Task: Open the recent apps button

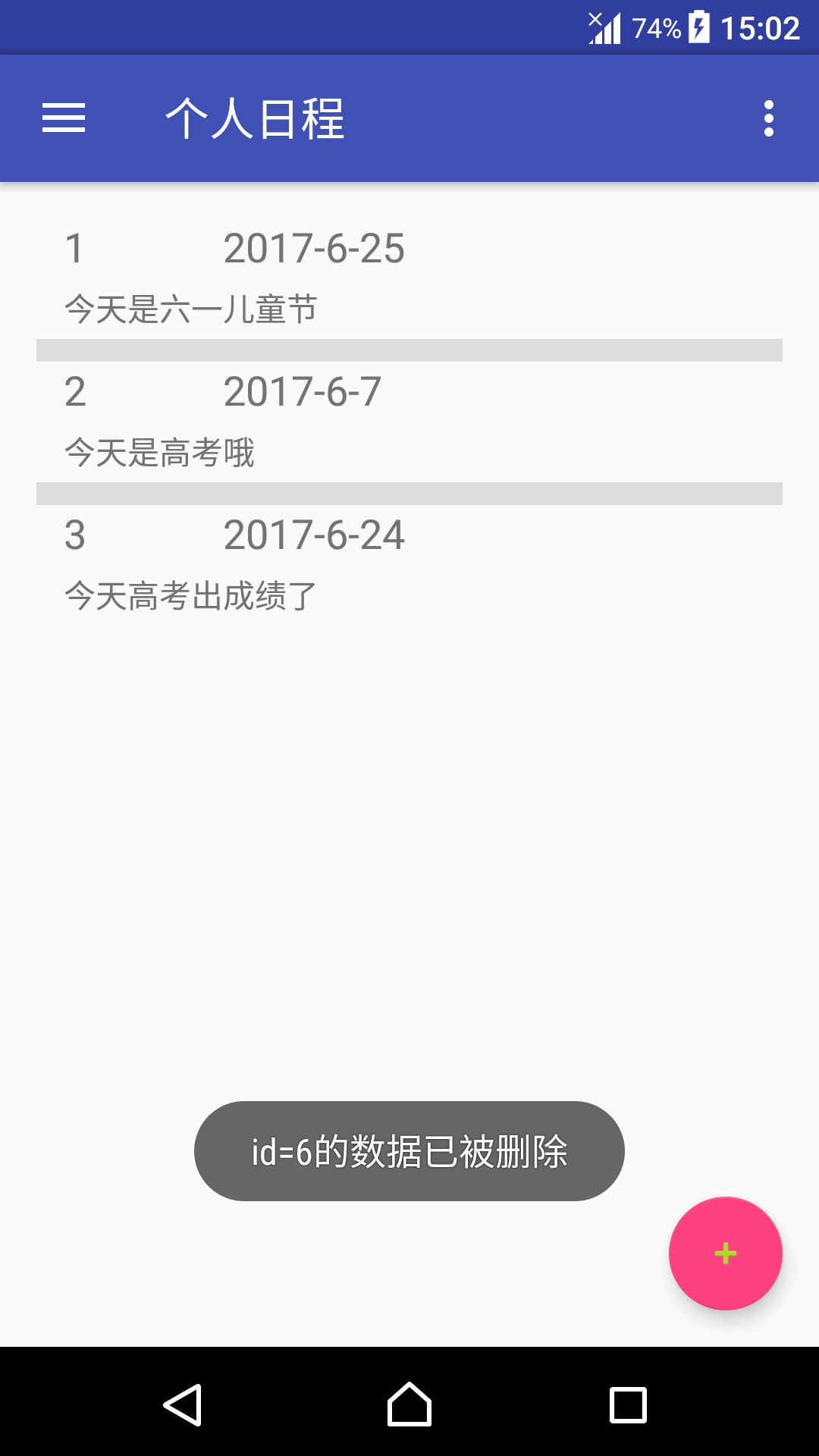Action: [628, 1404]
